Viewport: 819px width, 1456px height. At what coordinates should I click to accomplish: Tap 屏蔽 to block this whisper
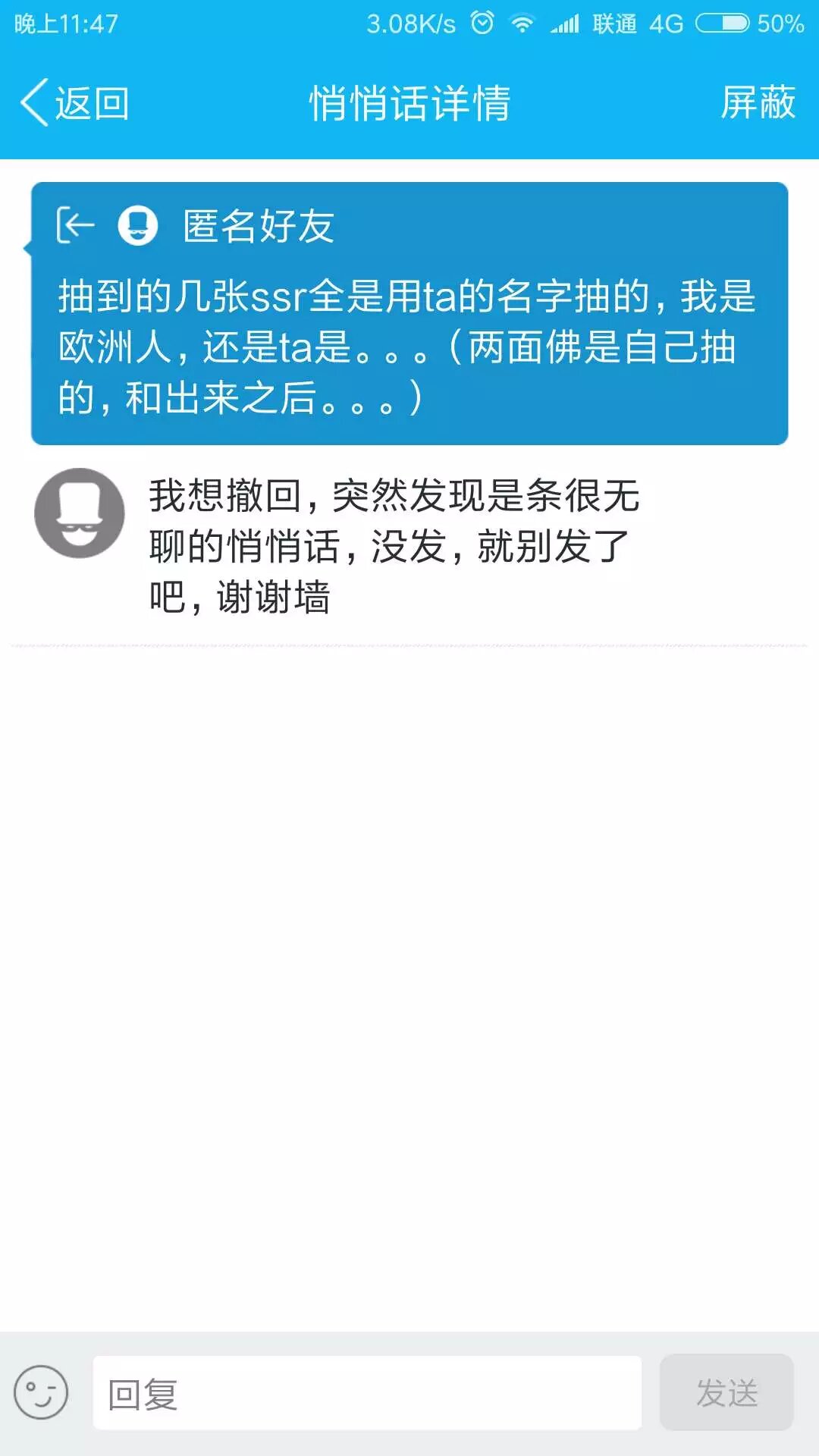tap(757, 102)
